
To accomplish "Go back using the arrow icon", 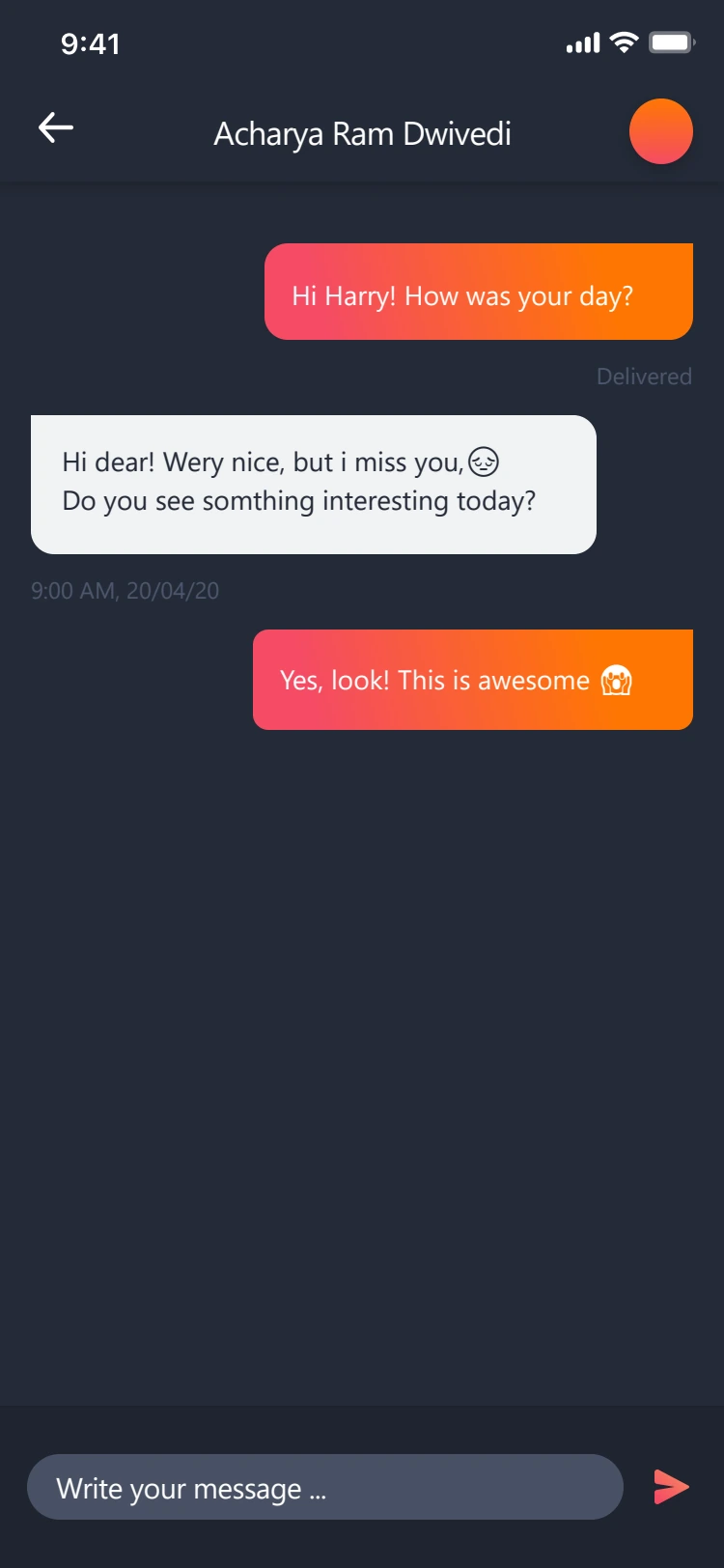I will click(56, 127).
